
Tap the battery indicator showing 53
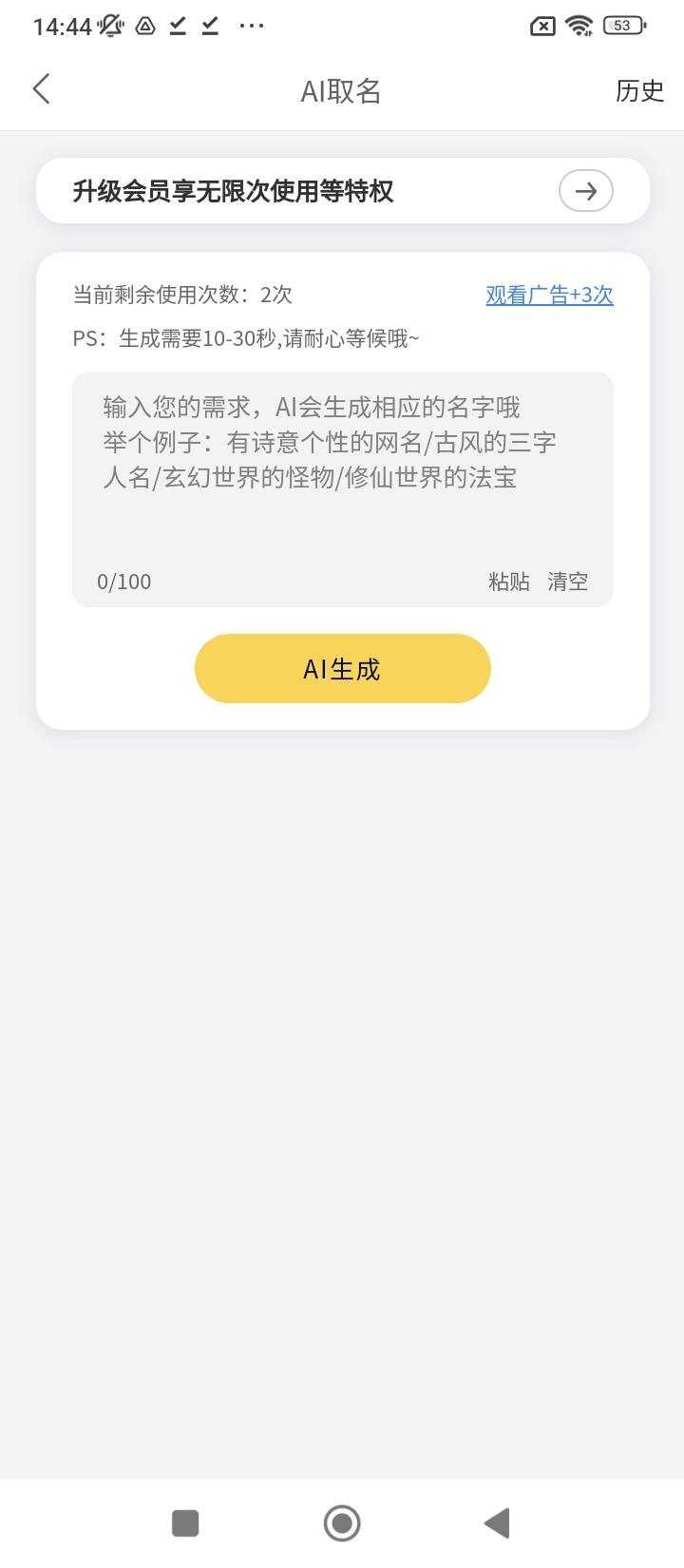tap(620, 26)
